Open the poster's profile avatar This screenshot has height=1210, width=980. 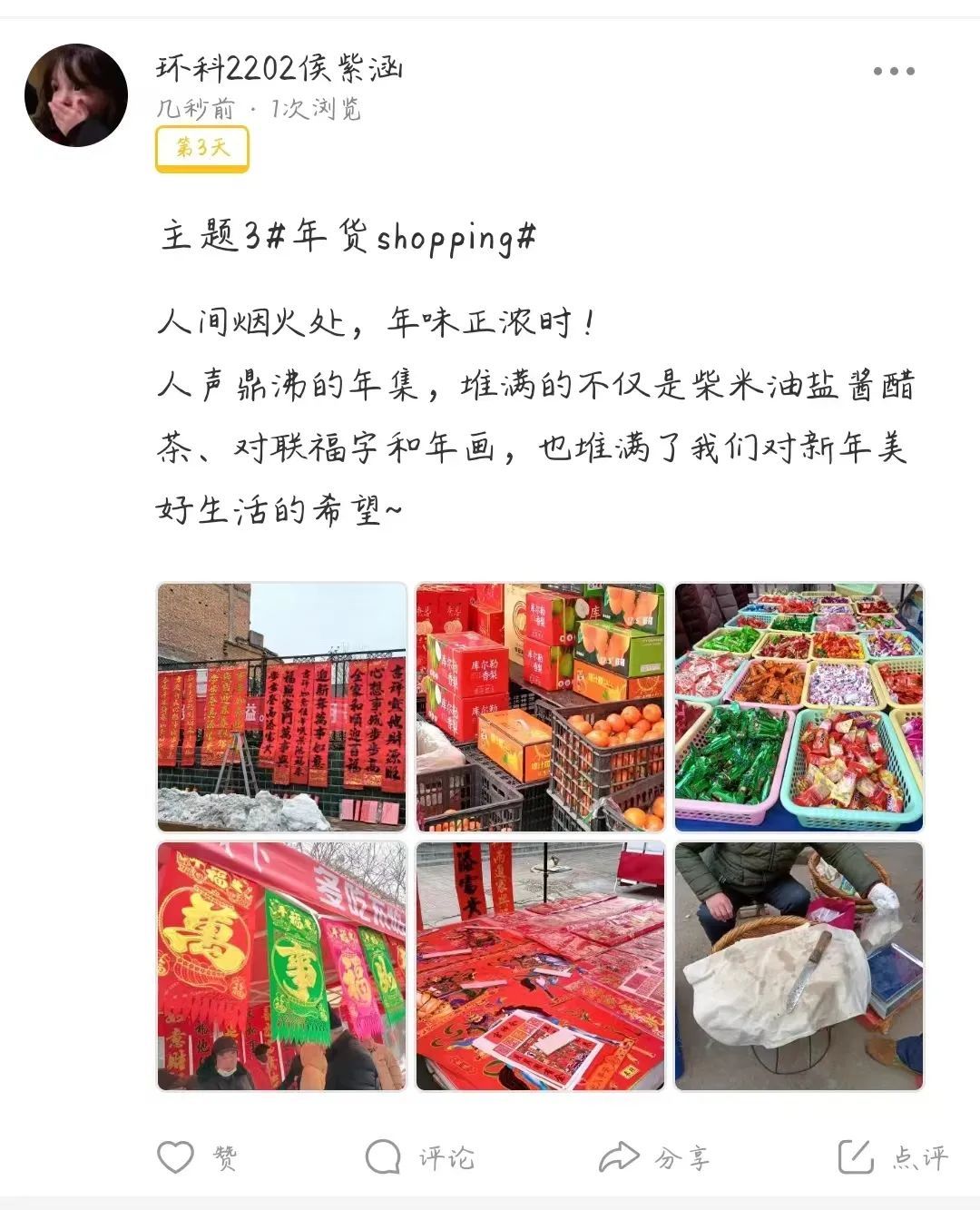pos(76,95)
